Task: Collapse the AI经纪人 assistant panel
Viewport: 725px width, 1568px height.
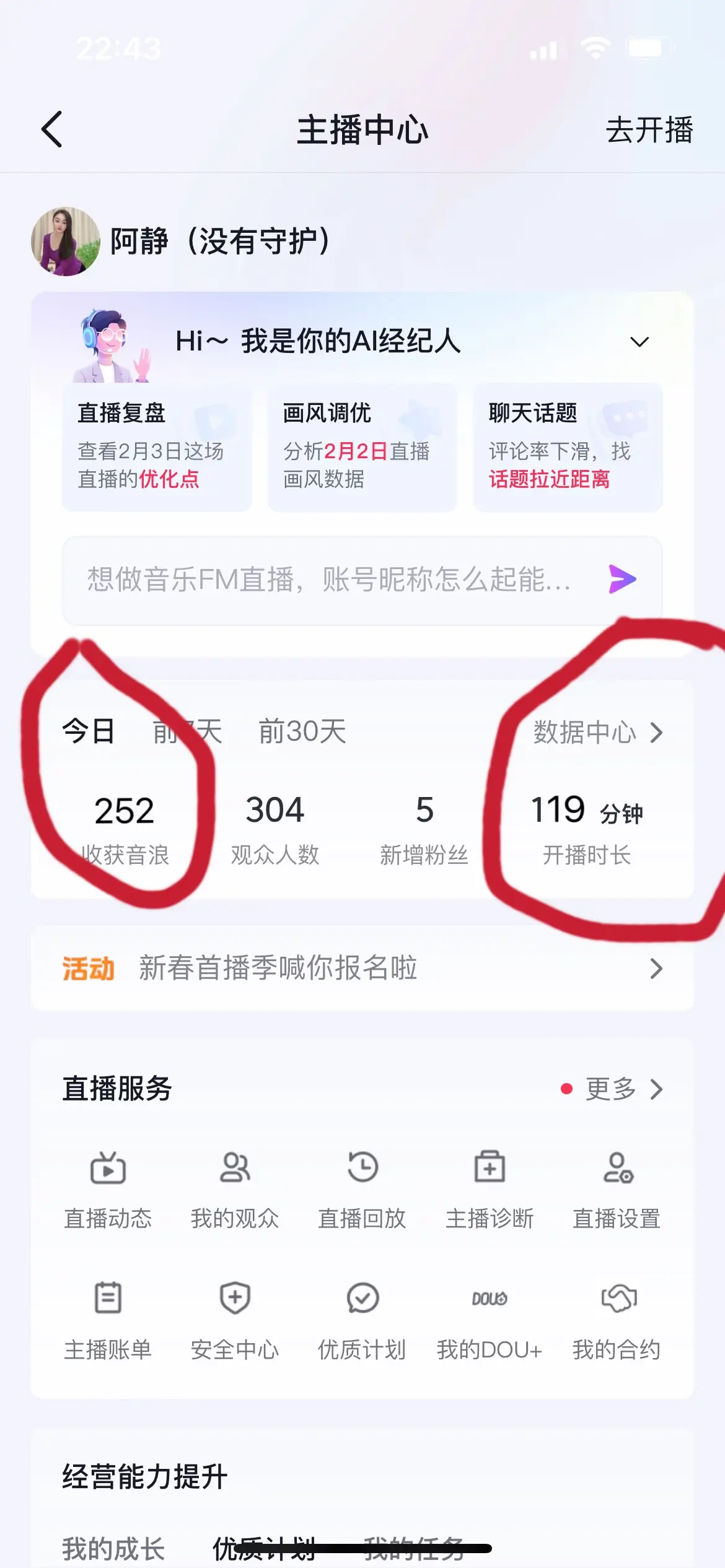Action: coord(639,341)
